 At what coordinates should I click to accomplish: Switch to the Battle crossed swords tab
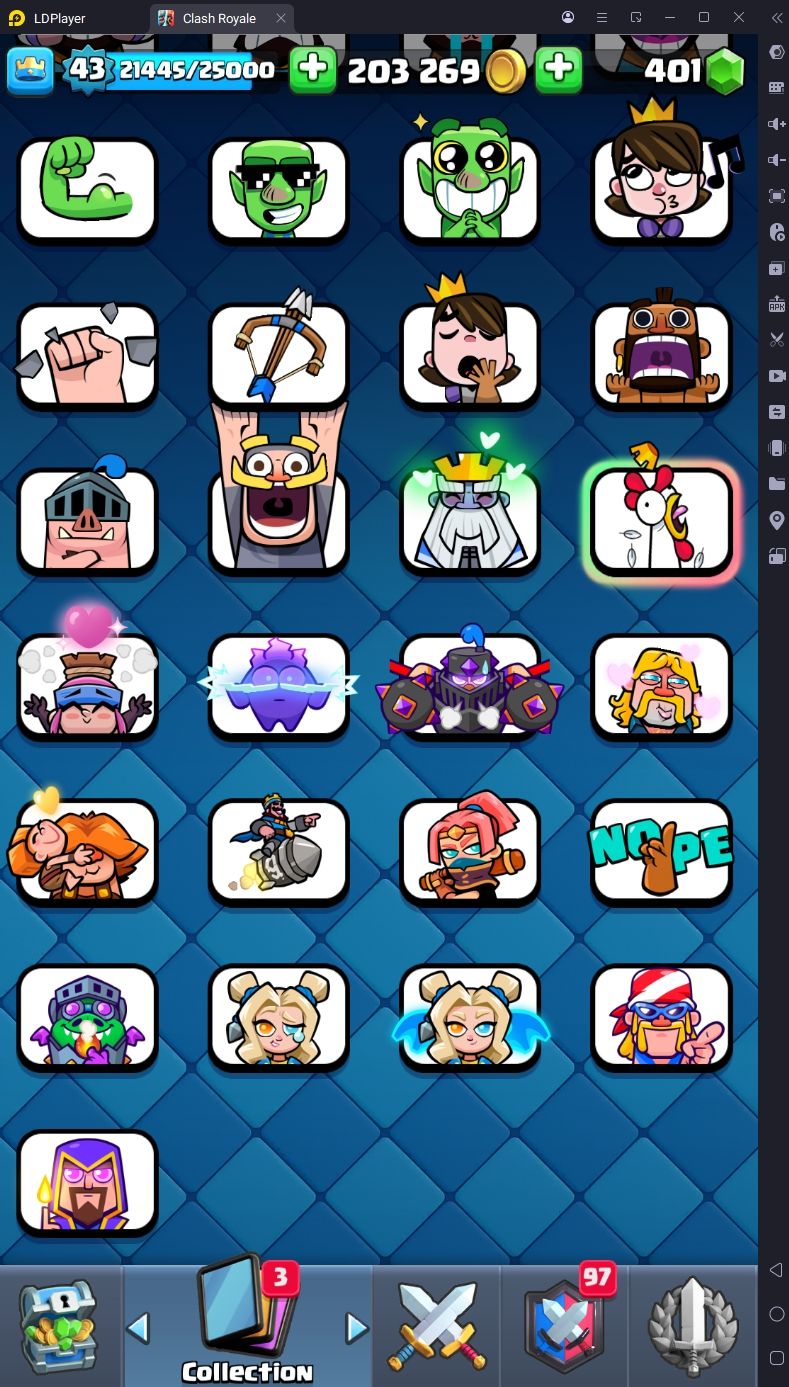(437, 1327)
